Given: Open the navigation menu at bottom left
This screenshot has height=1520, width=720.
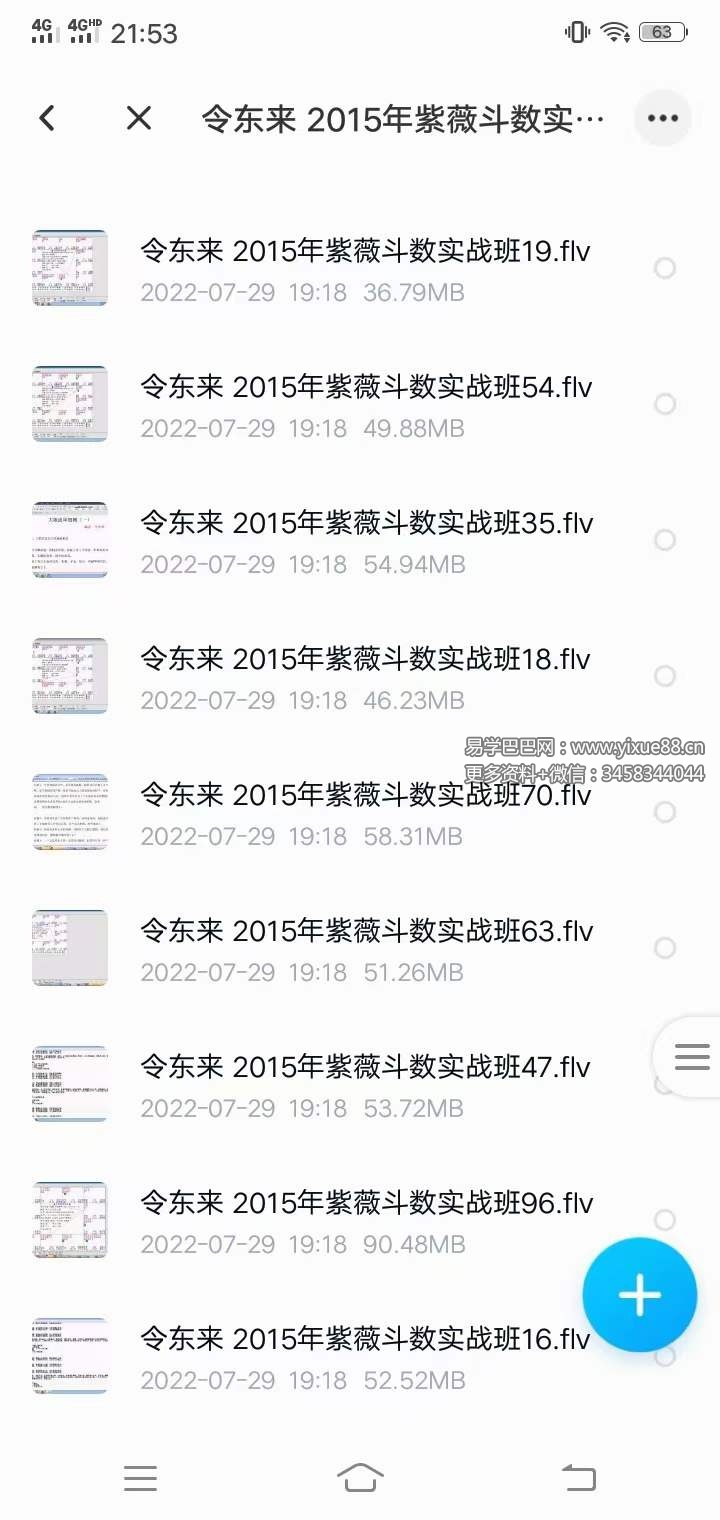Looking at the screenshot, I should (x=141, y=1477).
